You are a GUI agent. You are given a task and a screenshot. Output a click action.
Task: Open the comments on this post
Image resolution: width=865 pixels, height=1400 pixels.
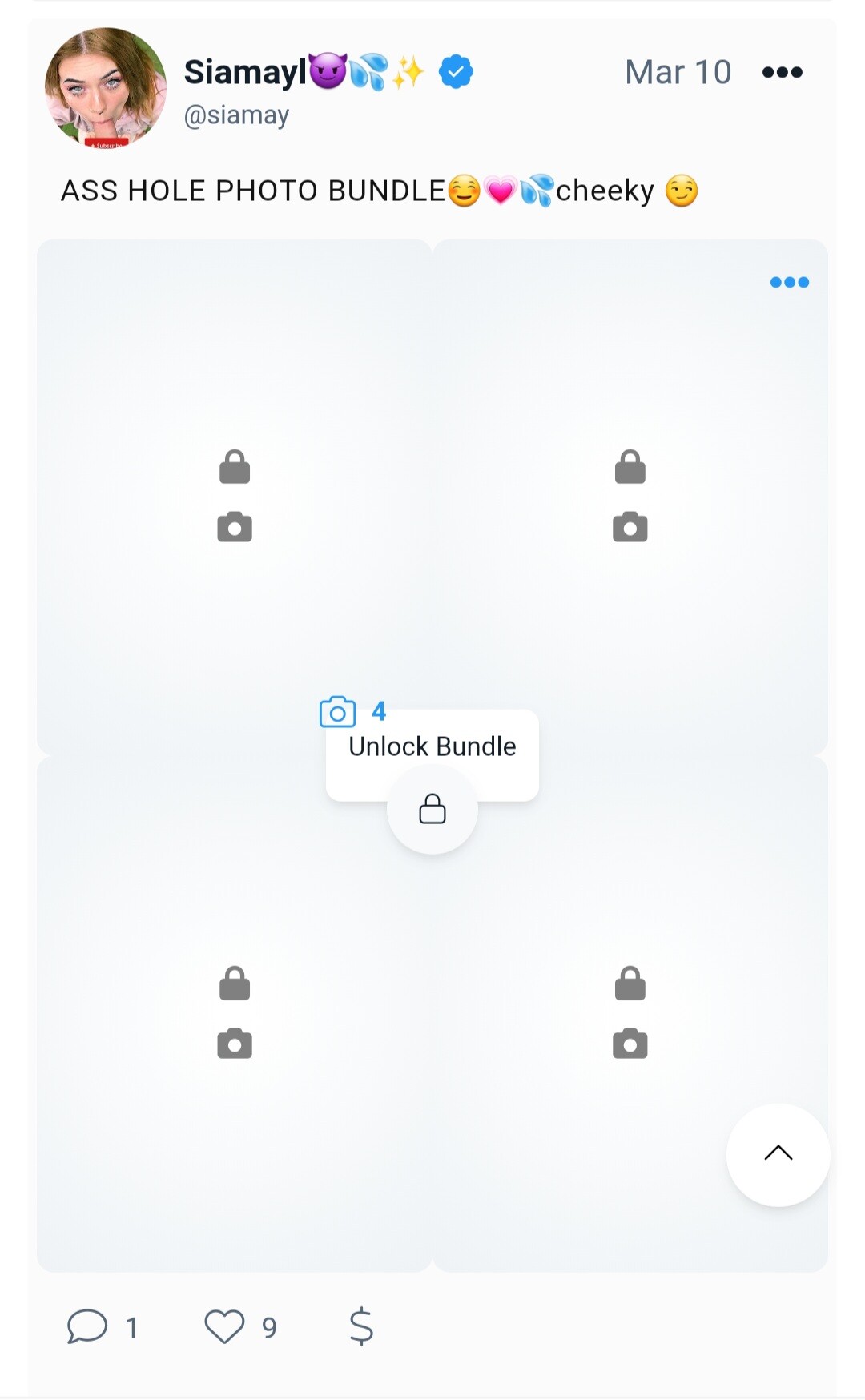87,1326
